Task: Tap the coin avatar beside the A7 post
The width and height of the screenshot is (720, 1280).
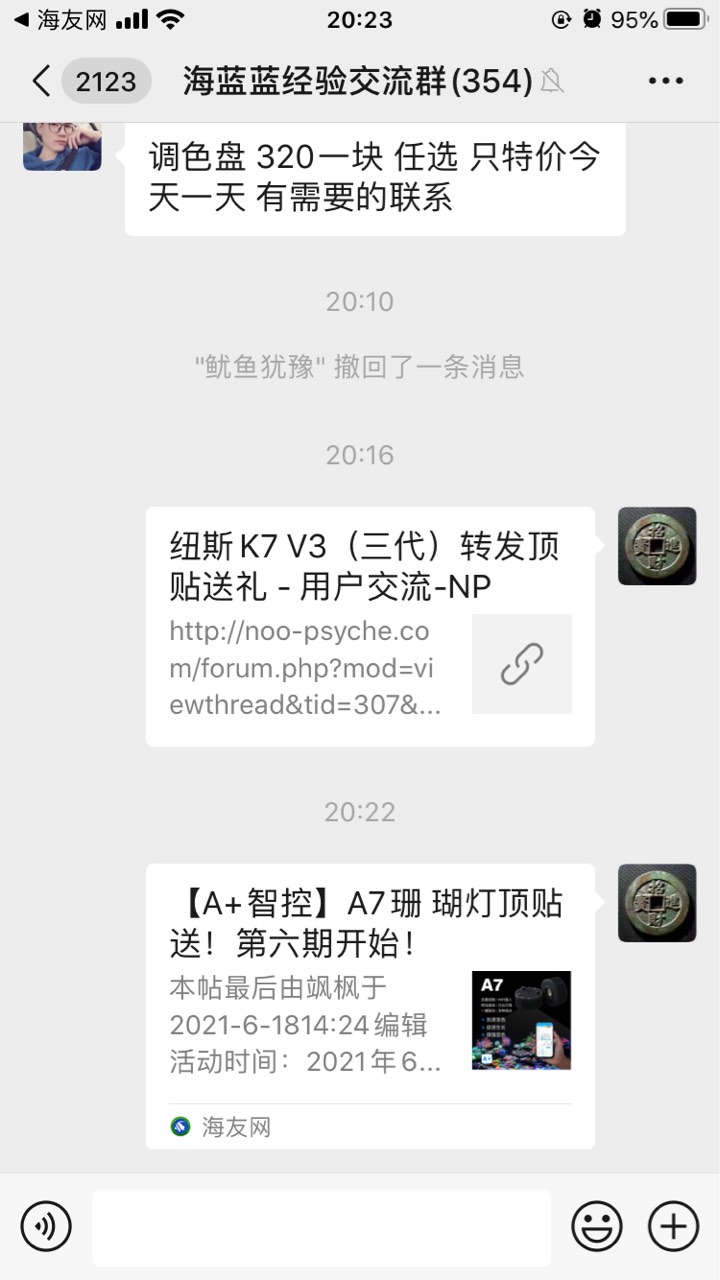Action: tap(657, 903)
